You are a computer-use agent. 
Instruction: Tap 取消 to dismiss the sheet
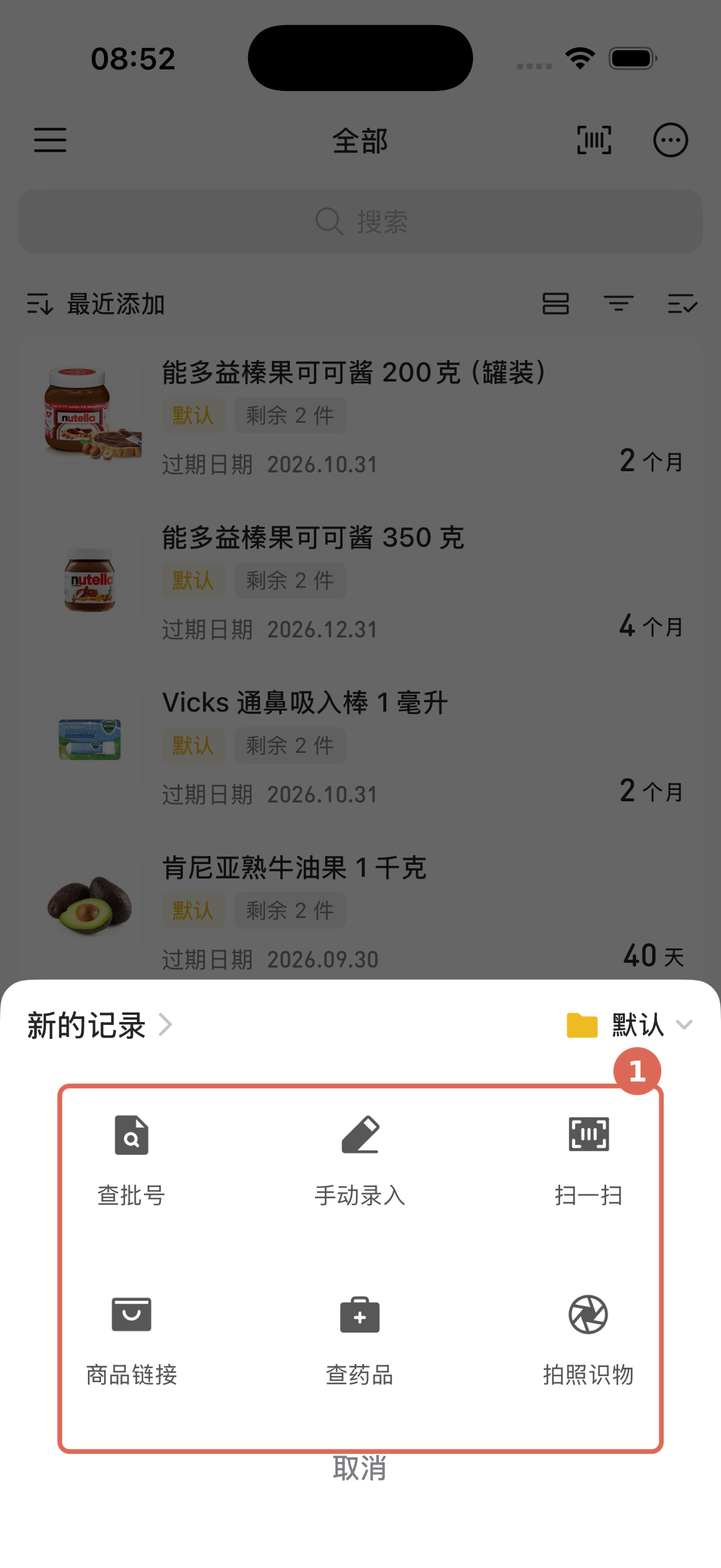point(359,1468)
